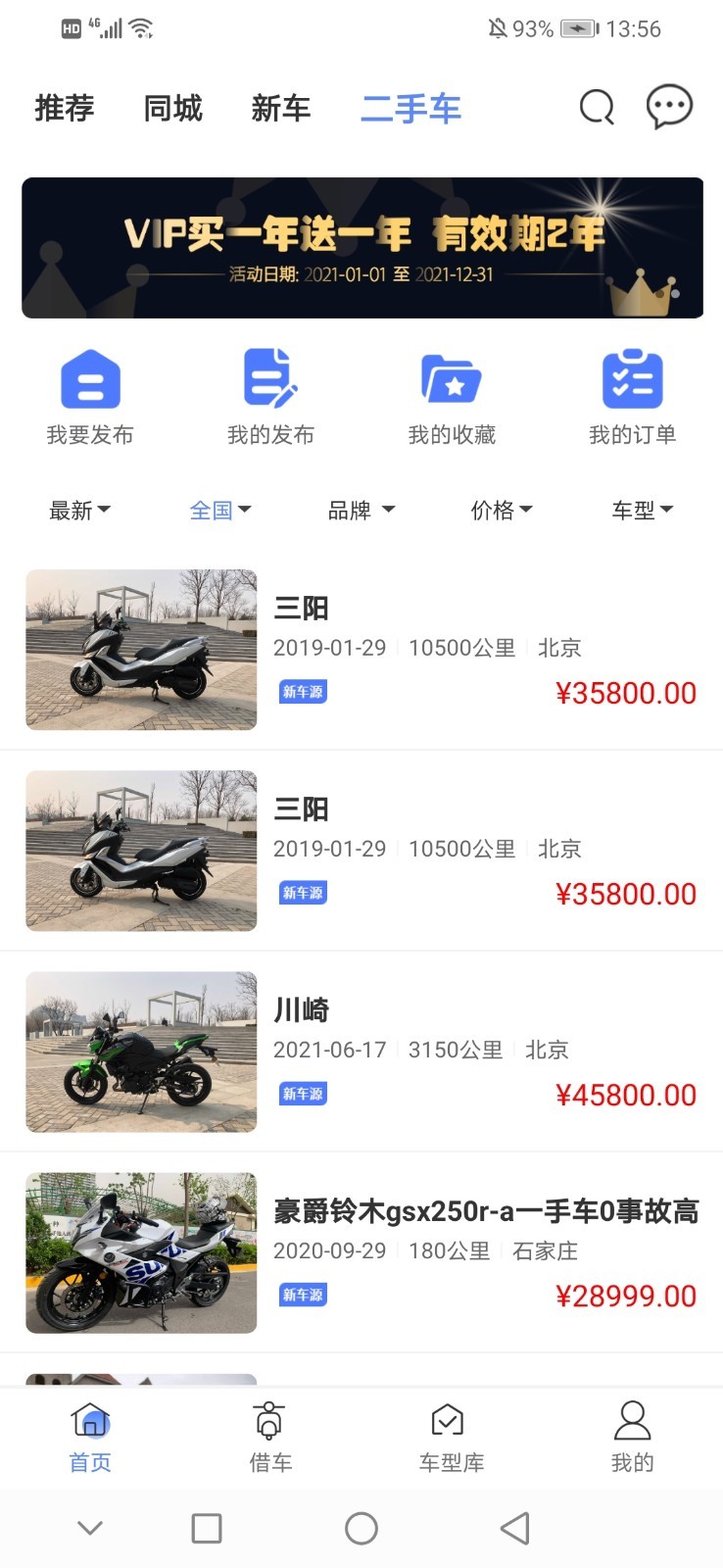Open the 川崎 motorcycle listing
Viewport: 723px width, 1568px height.
point(361,1052)
